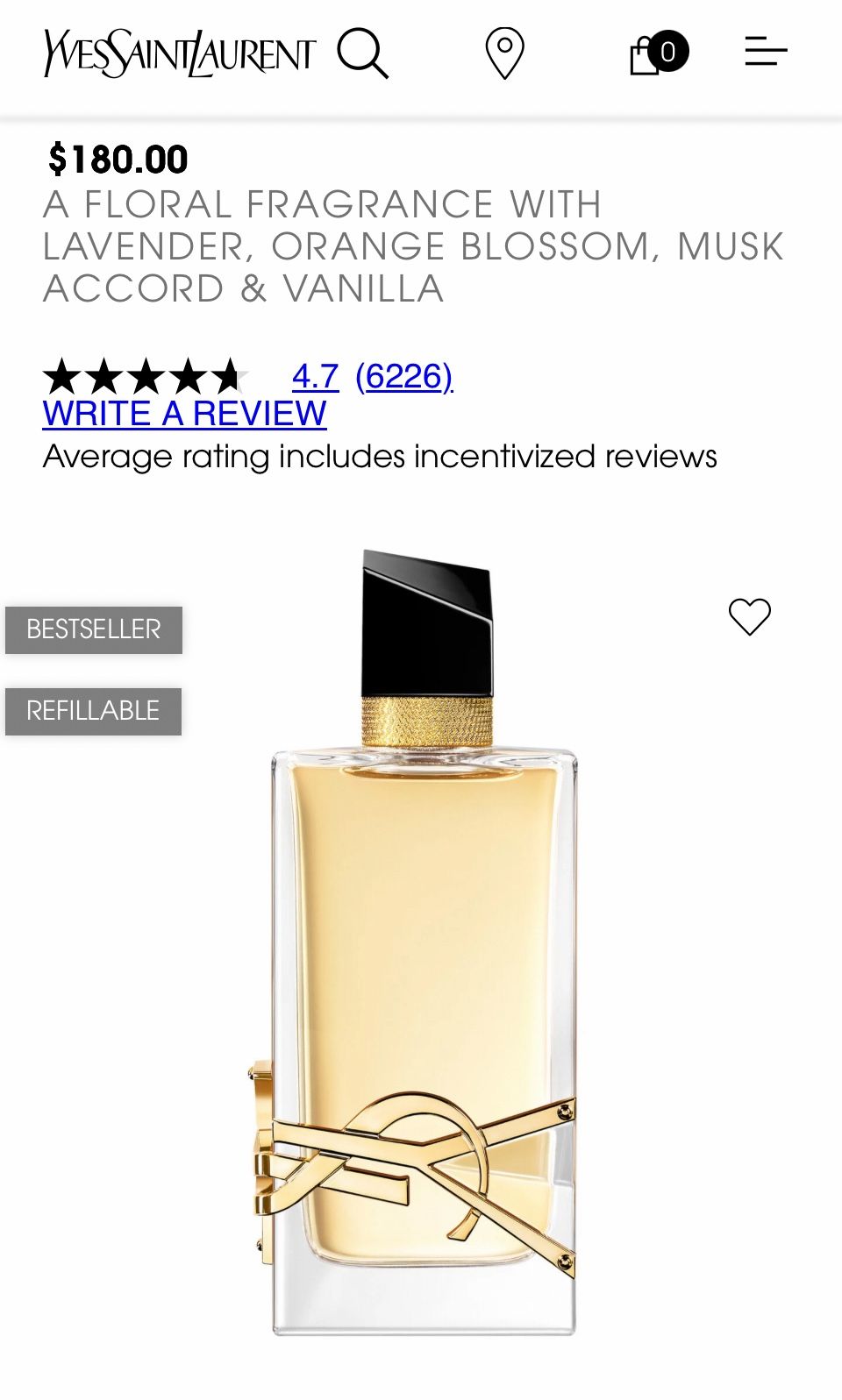This screenshot has width=842, height=1400.
Task: Open the hamburger navigation menu
Action: 767,53
